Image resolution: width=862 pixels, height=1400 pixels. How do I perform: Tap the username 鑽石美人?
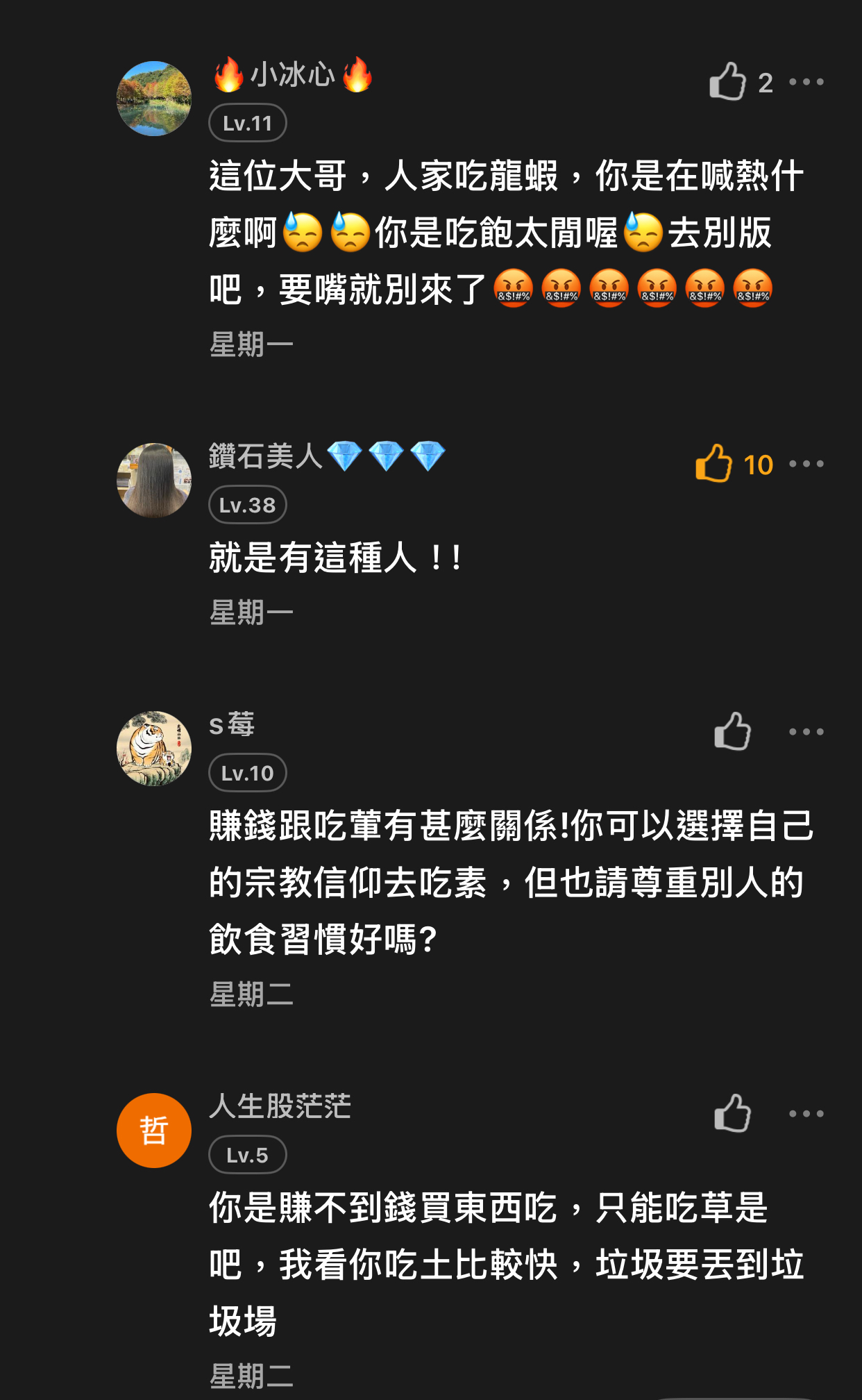(x=266, y=456)
